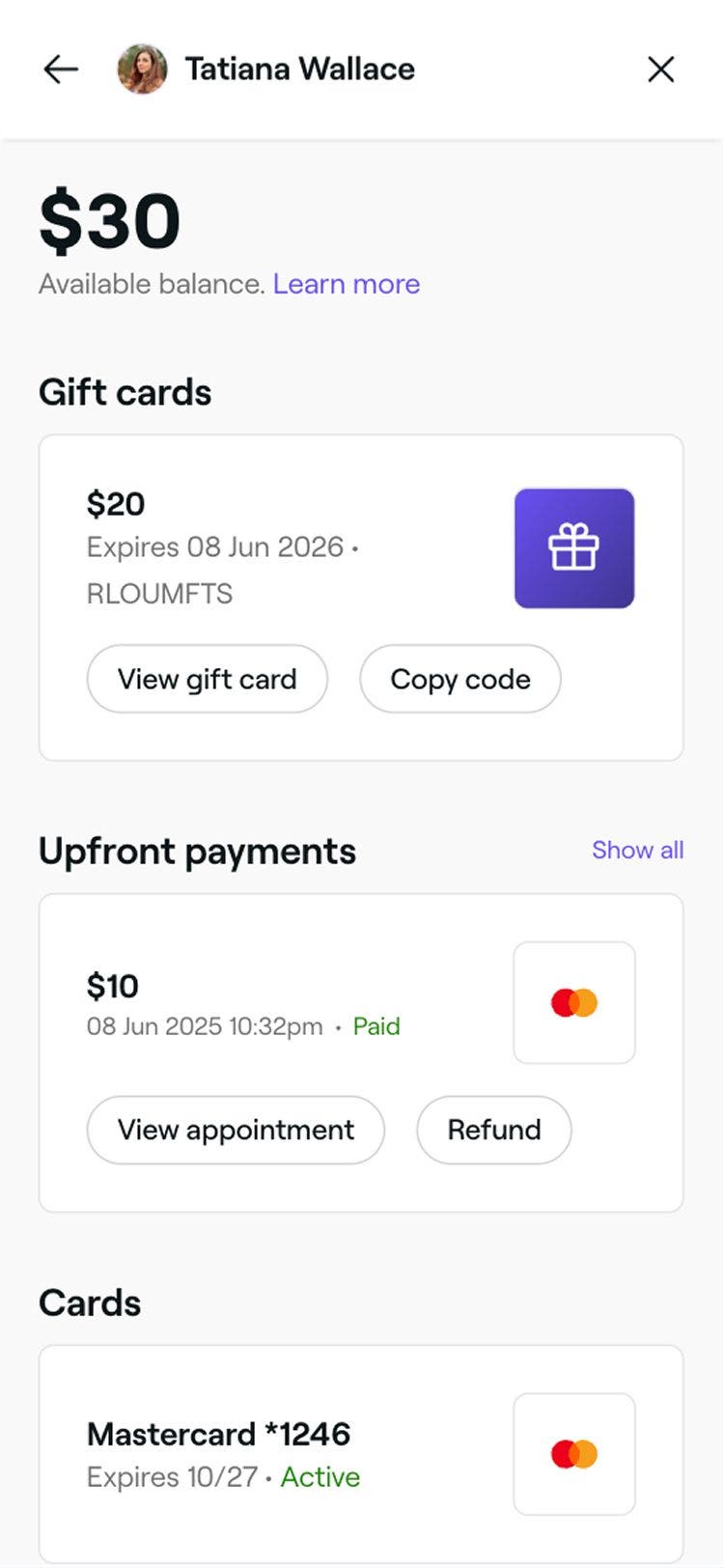Open Learn more about available balance
This screenshot has width=724, height=1568.
coord(347,284)
